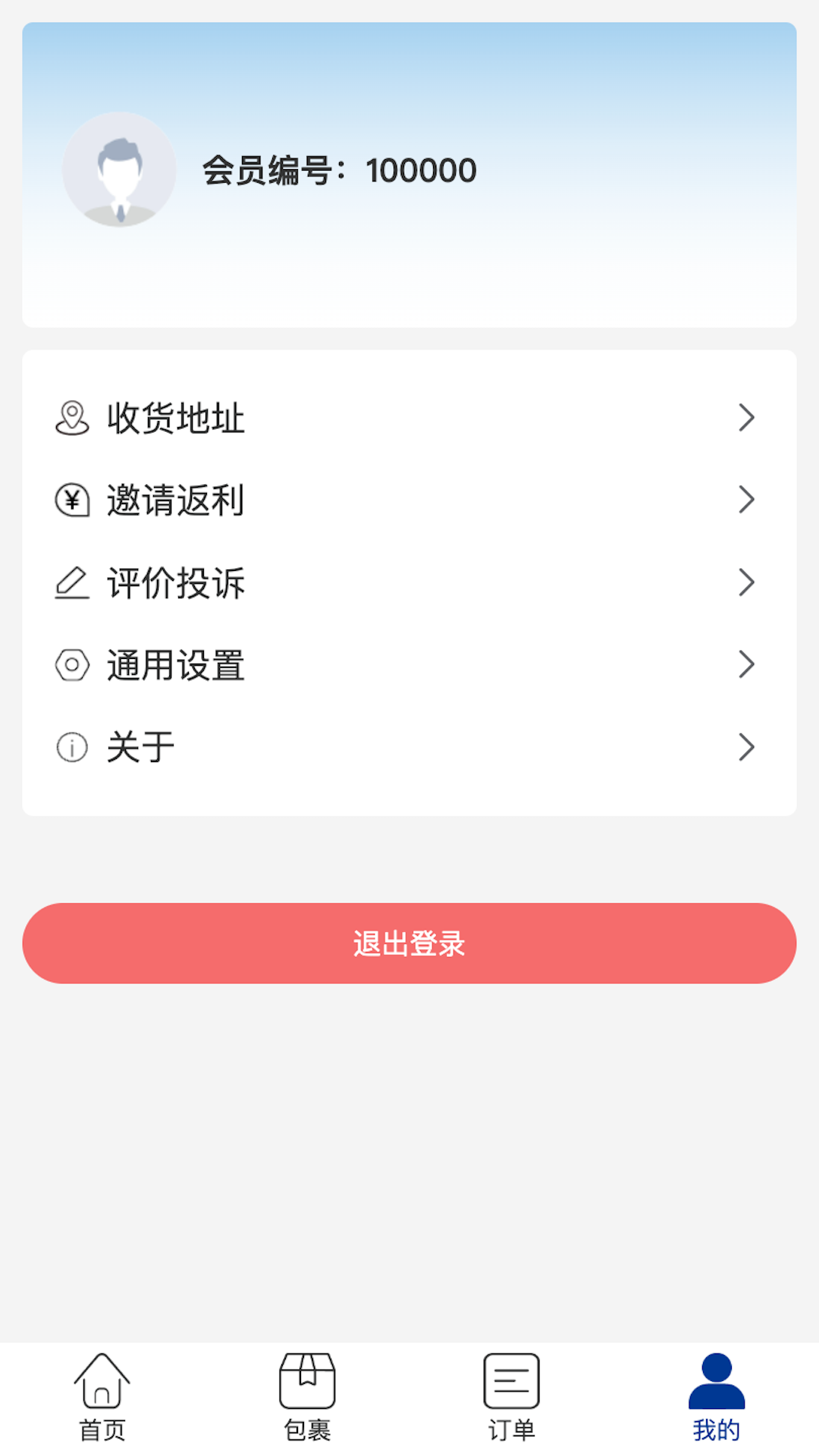Open the 收货地址 address page

pyautogui.click(x=176, y=418)
